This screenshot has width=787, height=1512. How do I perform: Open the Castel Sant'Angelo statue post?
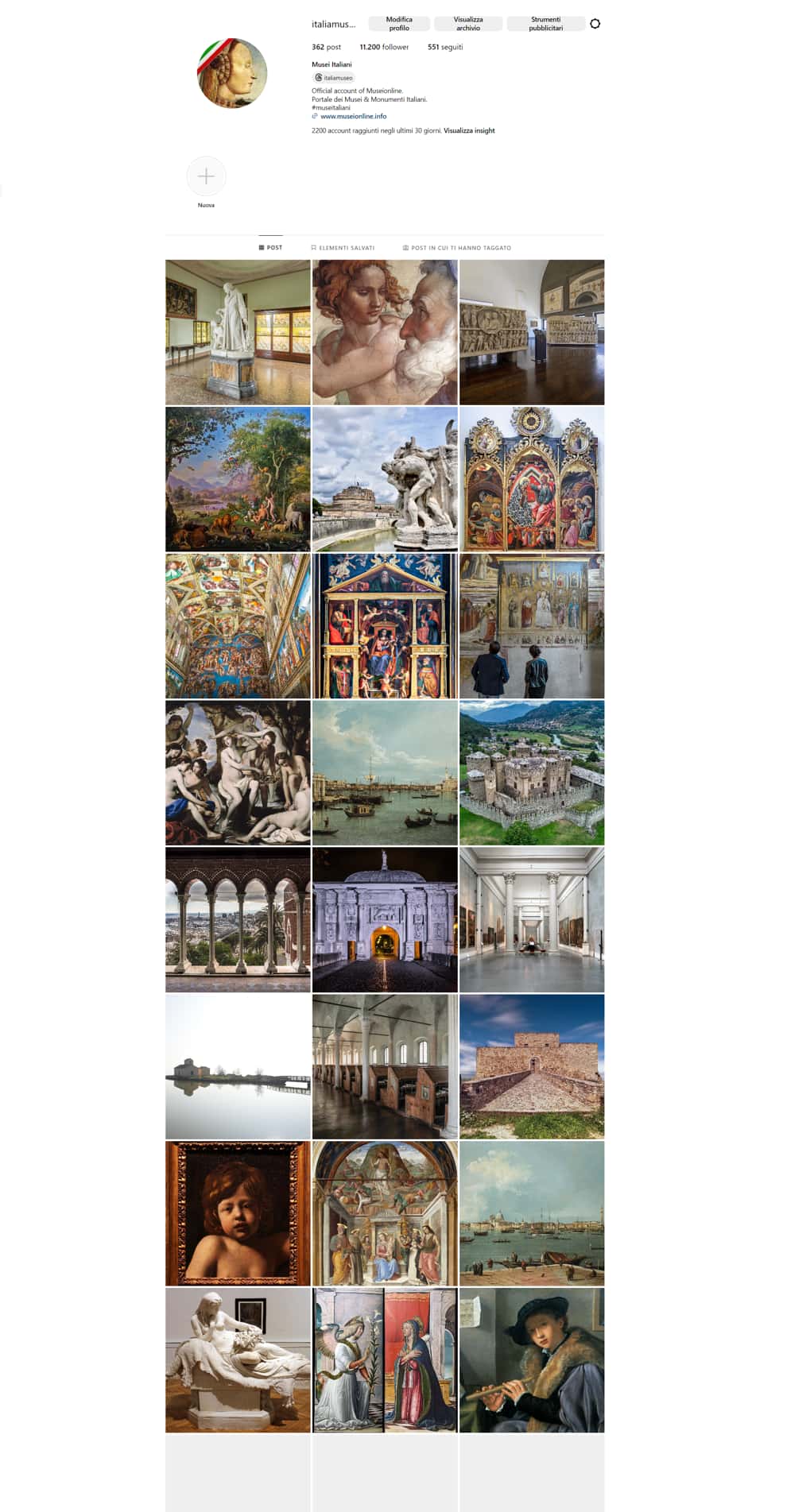point(385,479)
